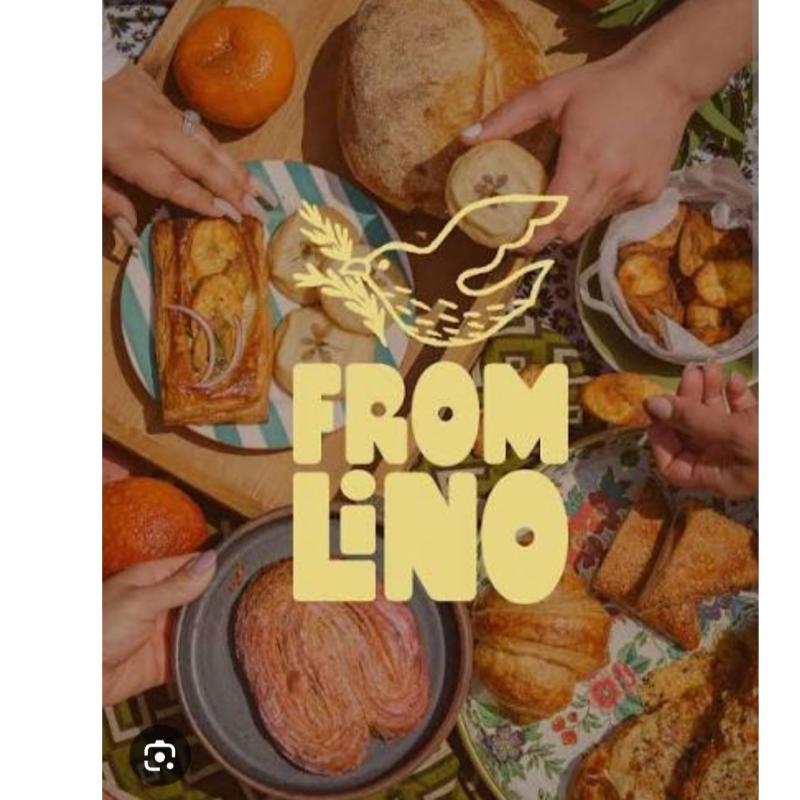Search this image with the lens icon
The width and height of the screenshot is (800, 800).
pyautogui.click(x=160, y=757)
